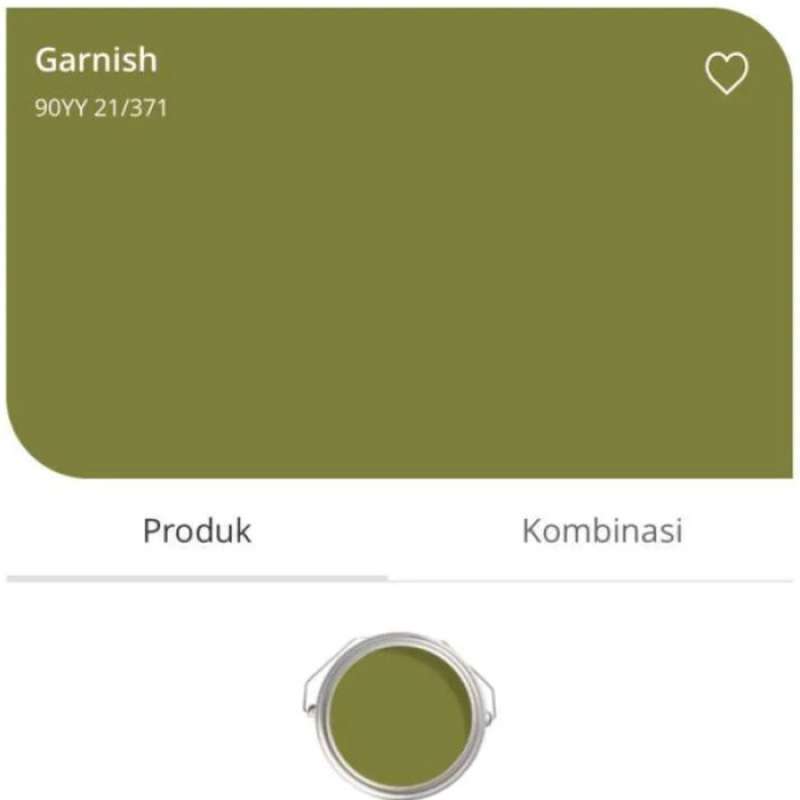
Task: Select the Produk tab
Action: pyautogui.click(x=197, y=531)
